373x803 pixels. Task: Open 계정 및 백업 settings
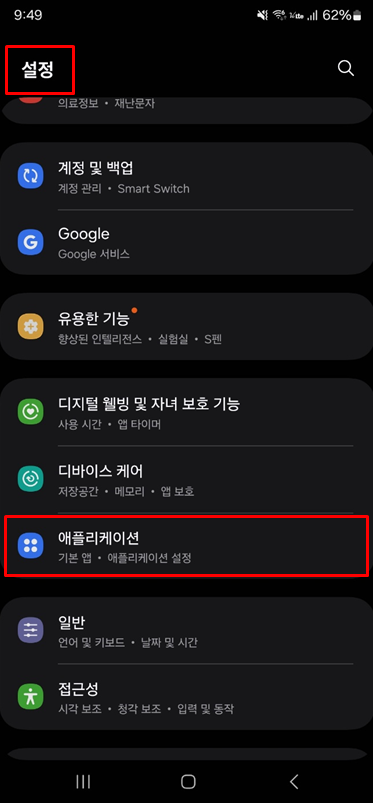click(x=186, y=176)
